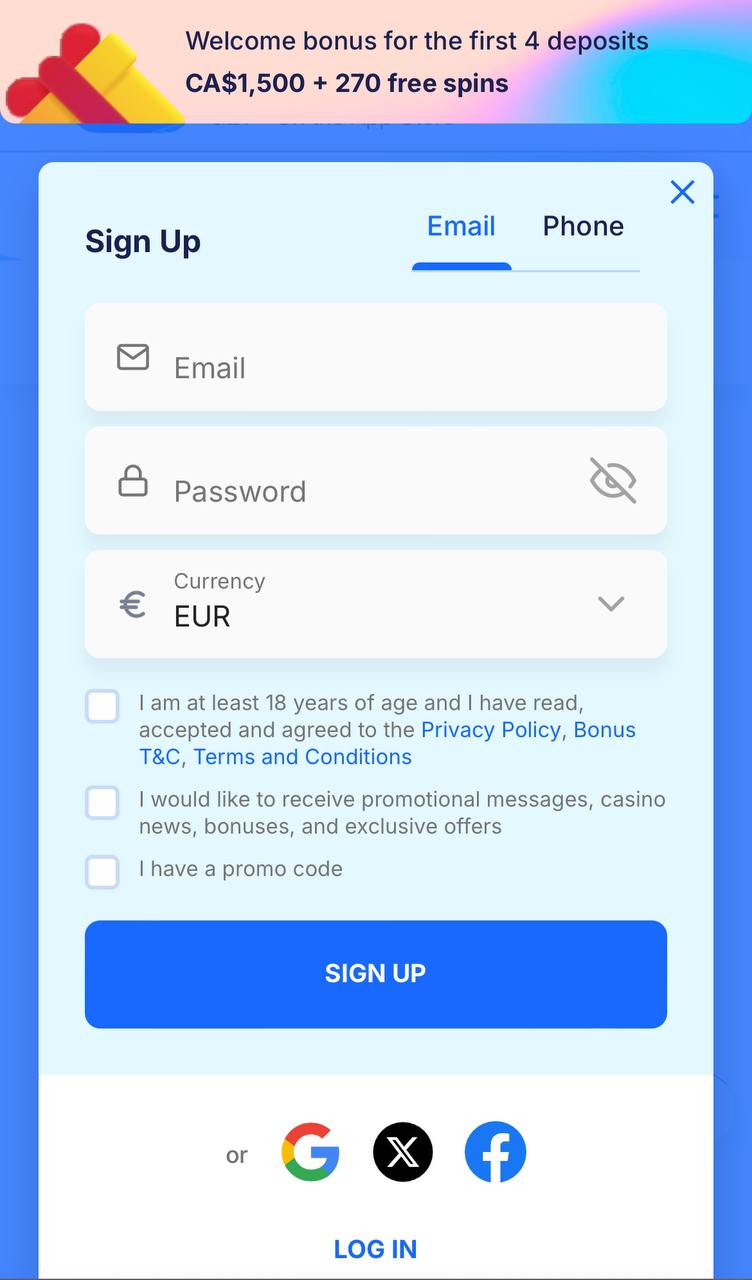Image resolution: width=752 pixels, height=1280 pixels.
Task: Sign up with Google
Action: 311,1152
